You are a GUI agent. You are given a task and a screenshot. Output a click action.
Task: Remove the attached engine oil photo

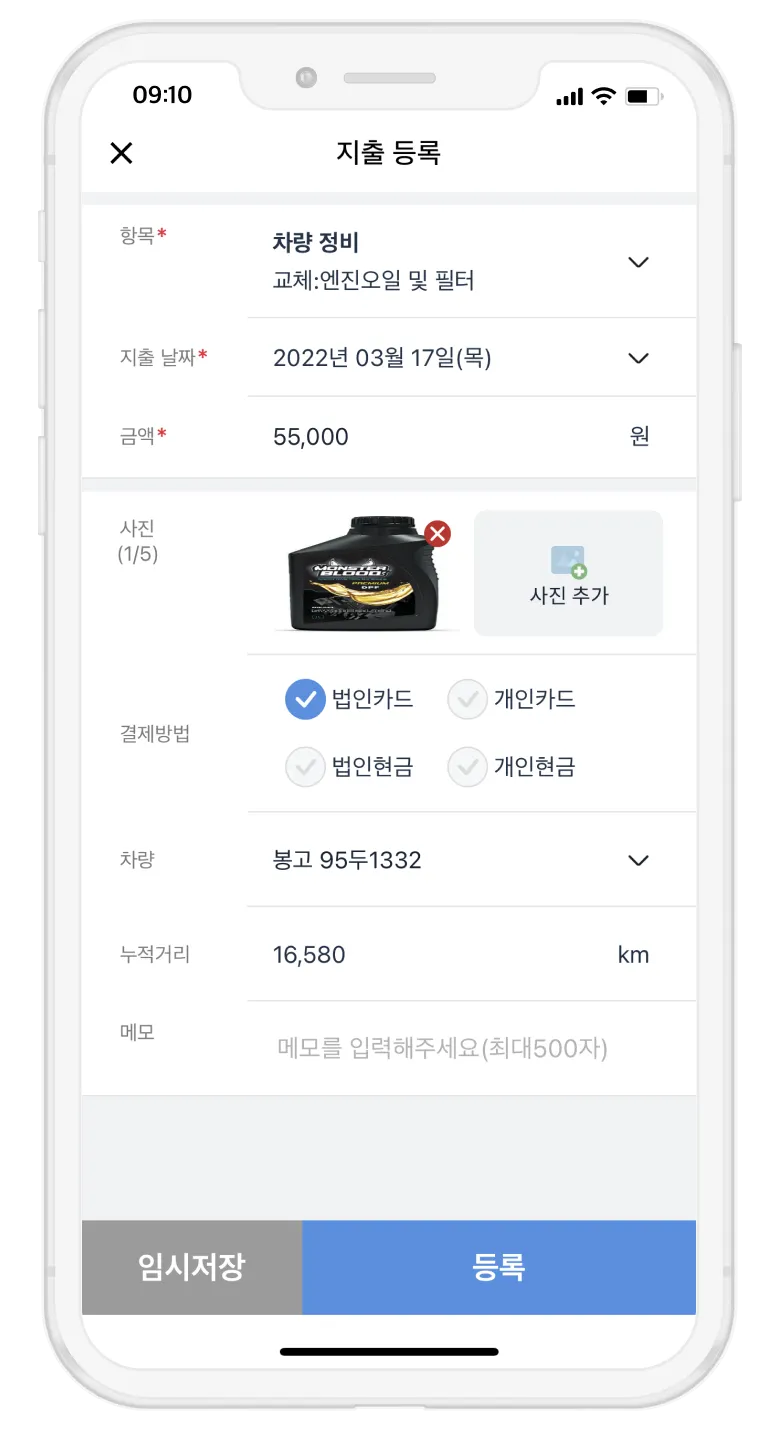click(437, 533)
